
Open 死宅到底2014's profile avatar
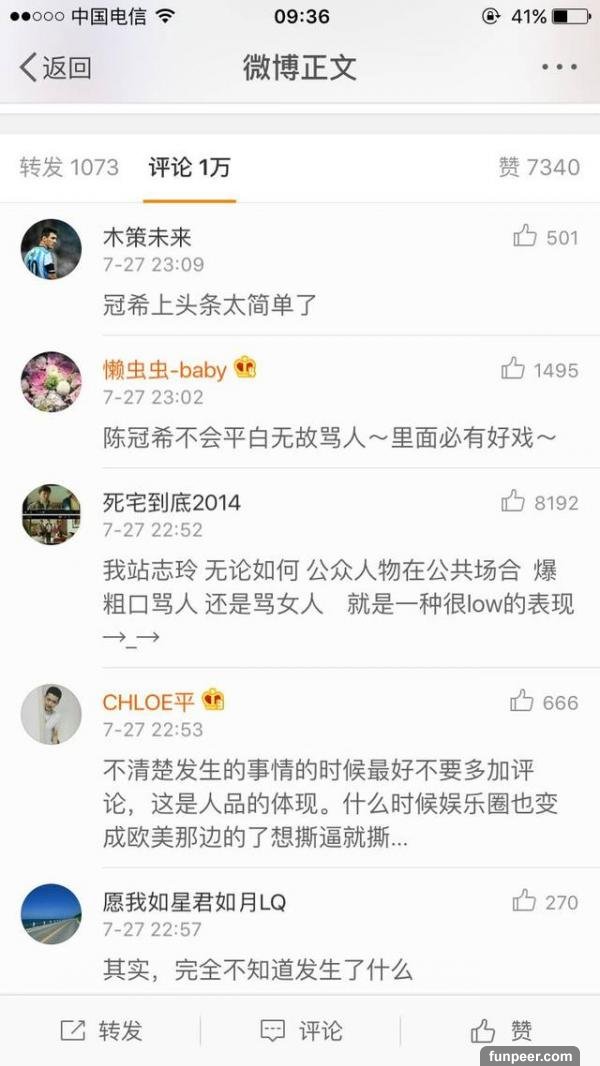click(x=51, y=514)
